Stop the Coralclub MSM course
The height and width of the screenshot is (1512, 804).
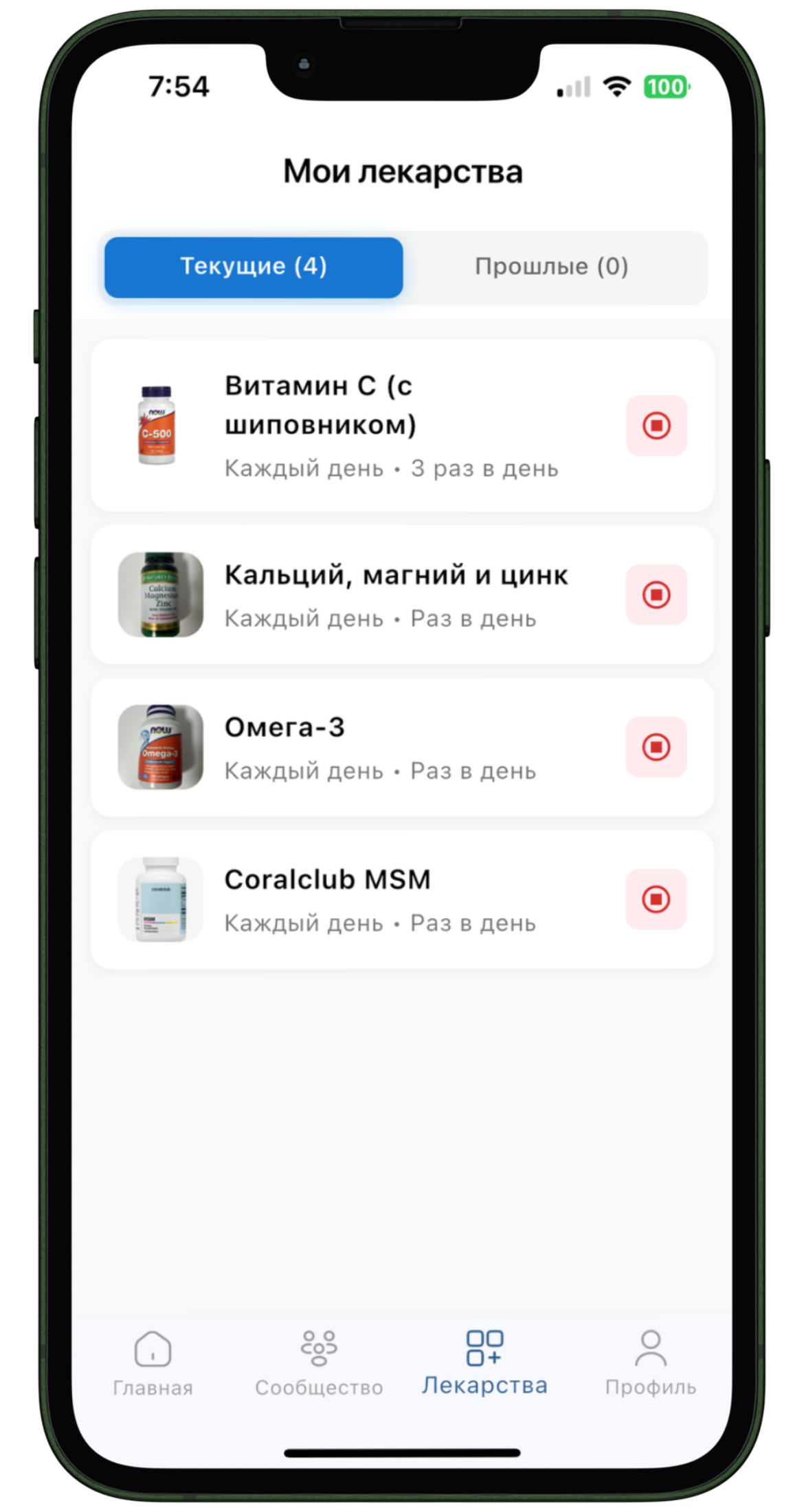tap(656, 899)
